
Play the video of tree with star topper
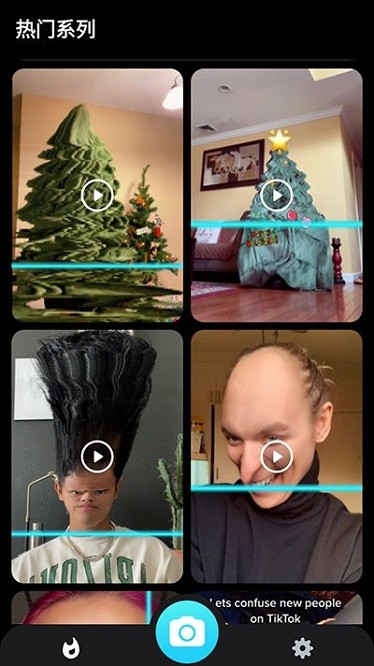(276, 195)
